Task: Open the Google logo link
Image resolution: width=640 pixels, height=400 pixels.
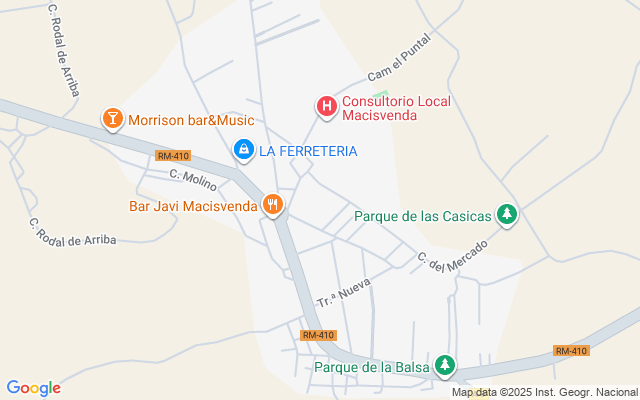Action: [x=33, y=388]
